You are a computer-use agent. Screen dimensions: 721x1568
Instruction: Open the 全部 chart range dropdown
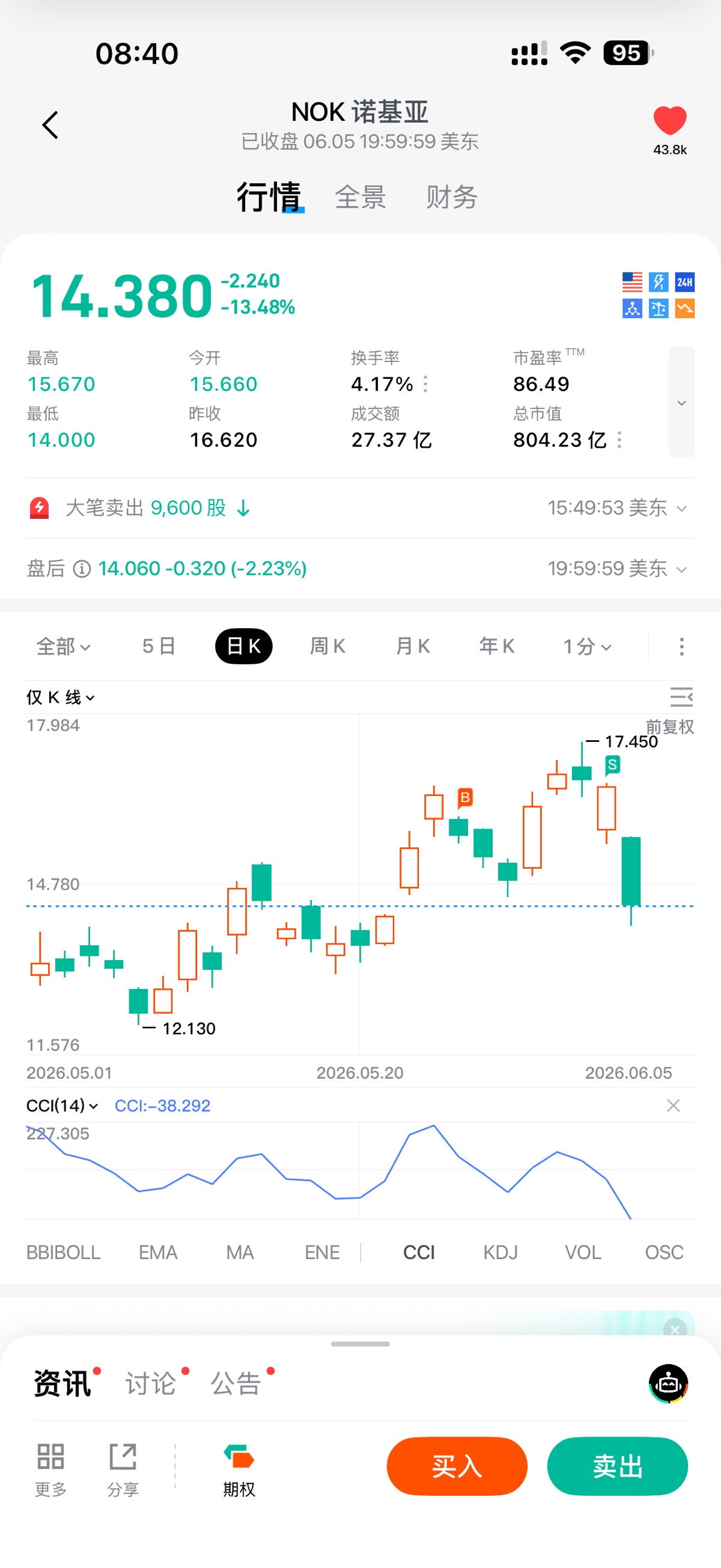[x=63, y=646]
